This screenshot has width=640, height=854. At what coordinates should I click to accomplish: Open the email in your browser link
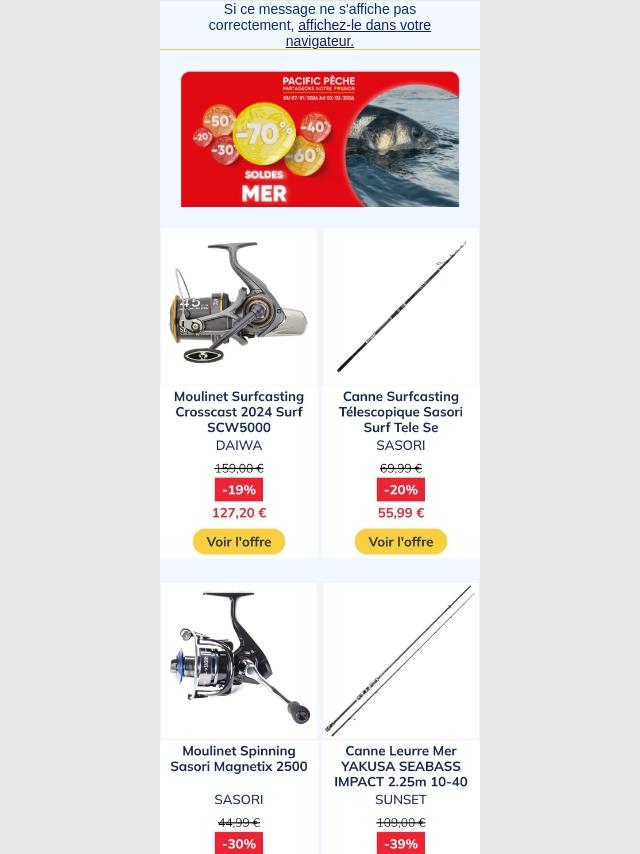(x=363, y=33)
